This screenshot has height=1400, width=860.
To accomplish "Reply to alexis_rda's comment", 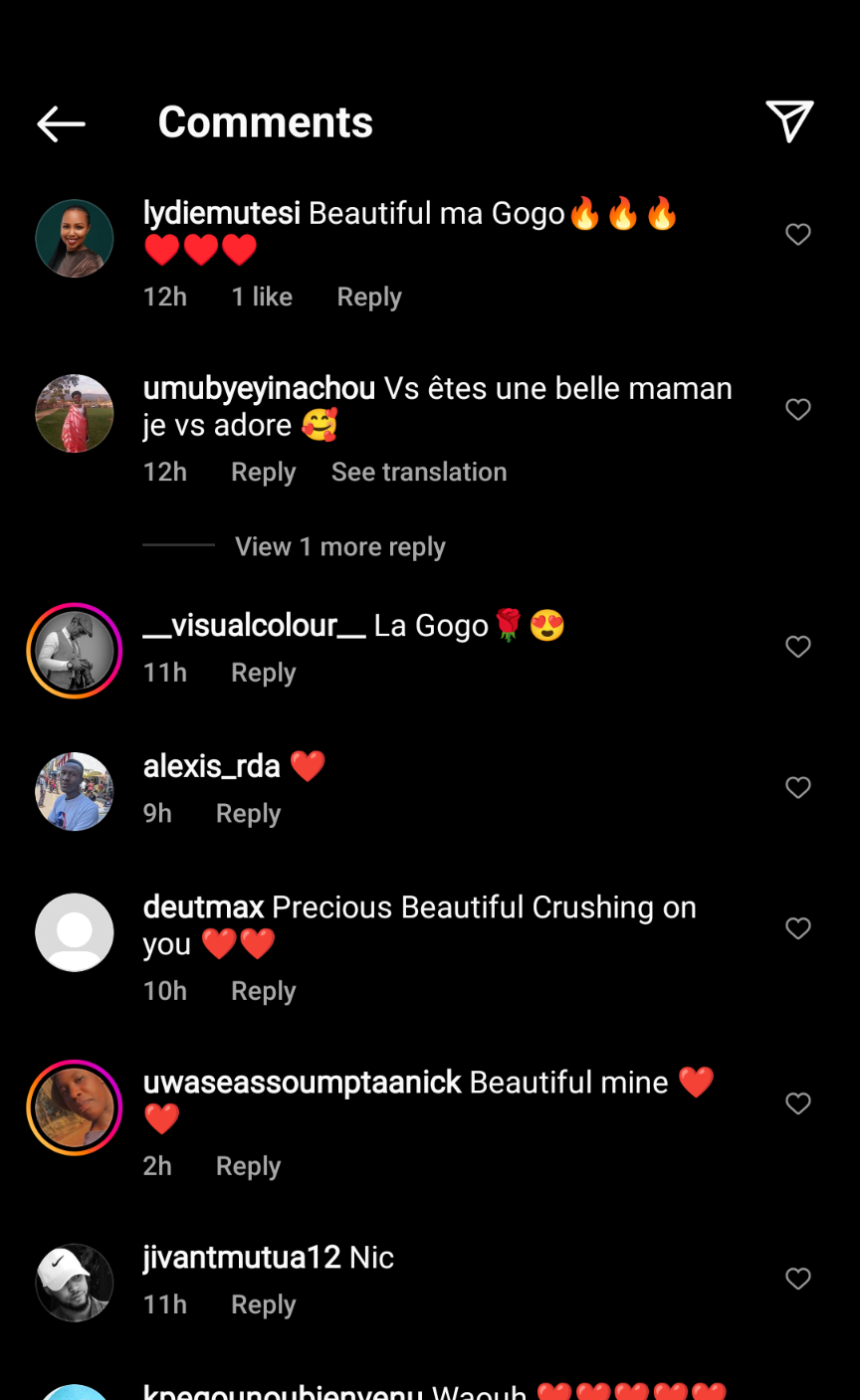I will 248,814.
